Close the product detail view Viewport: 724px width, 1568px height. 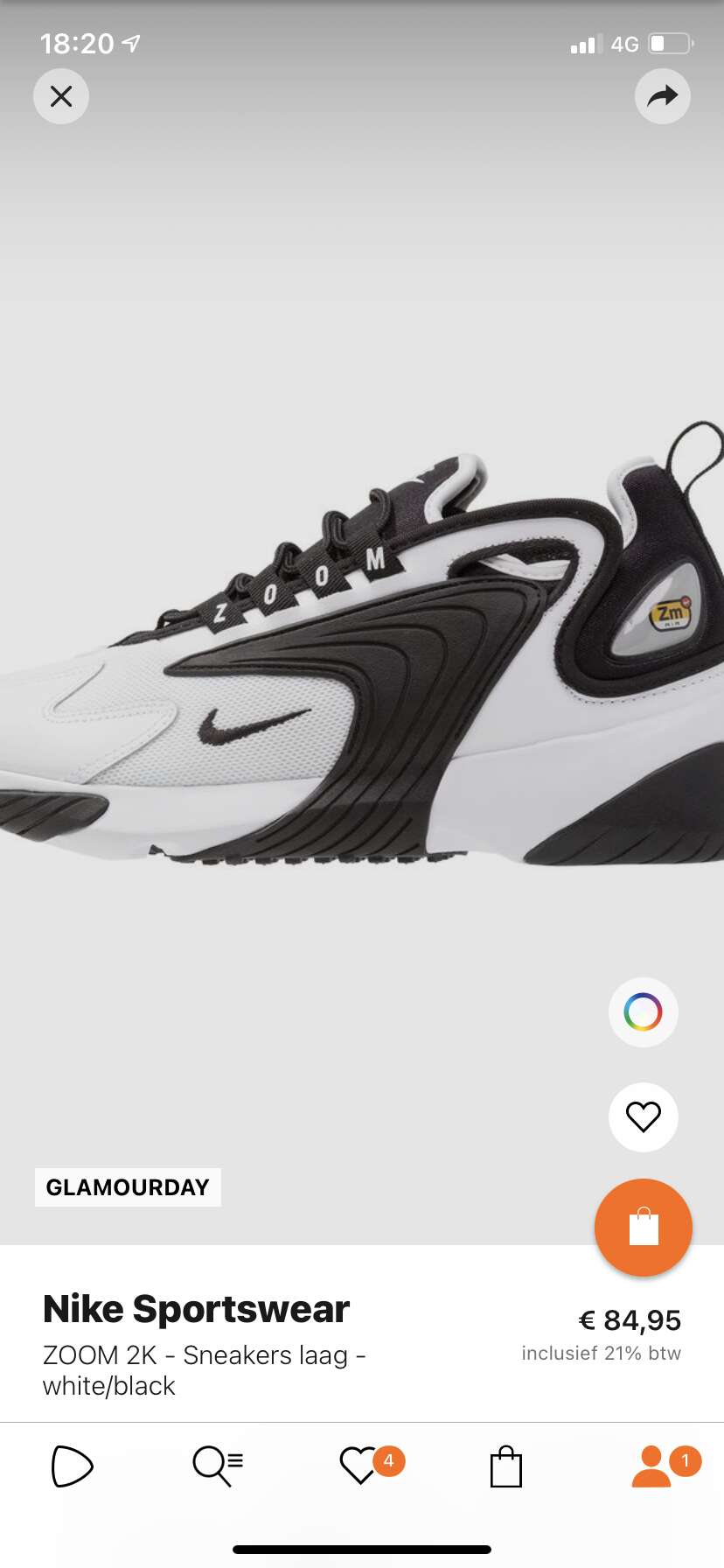pos(61,96)
